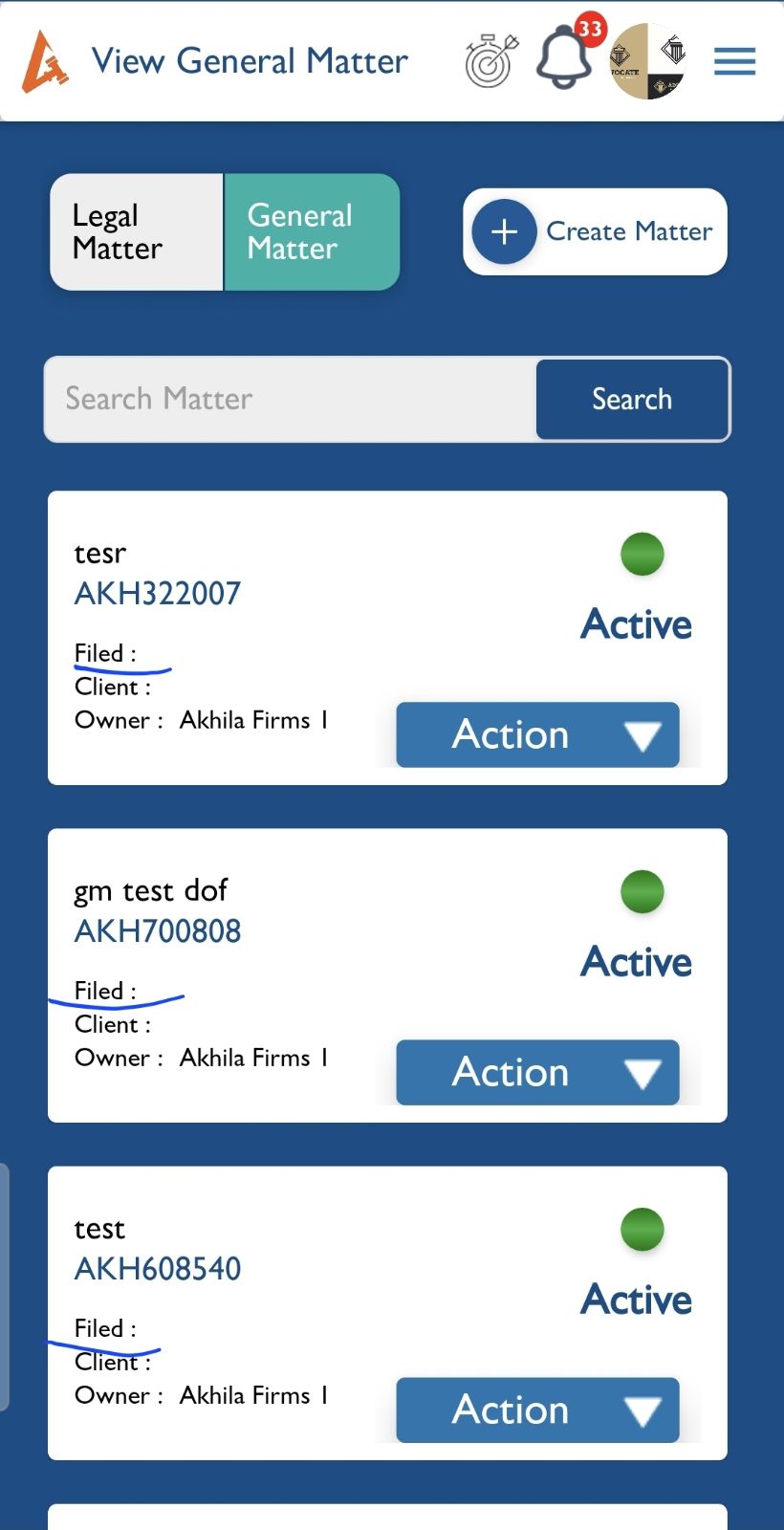Expand Action dropdown for test AKH608540
This screenshot has width=784, height=1530.
point(537,1410)
